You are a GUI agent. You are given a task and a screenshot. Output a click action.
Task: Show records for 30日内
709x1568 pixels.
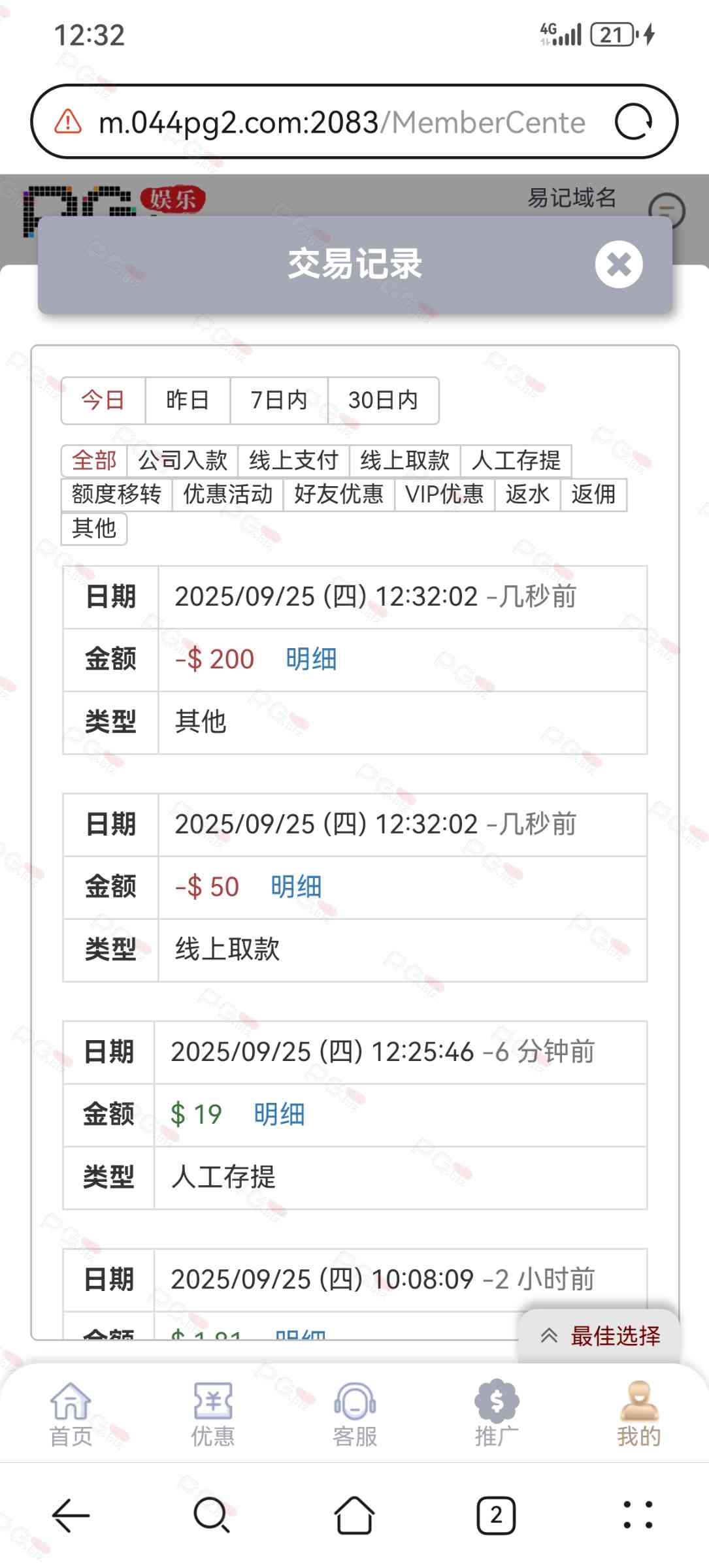coord(383,400)
